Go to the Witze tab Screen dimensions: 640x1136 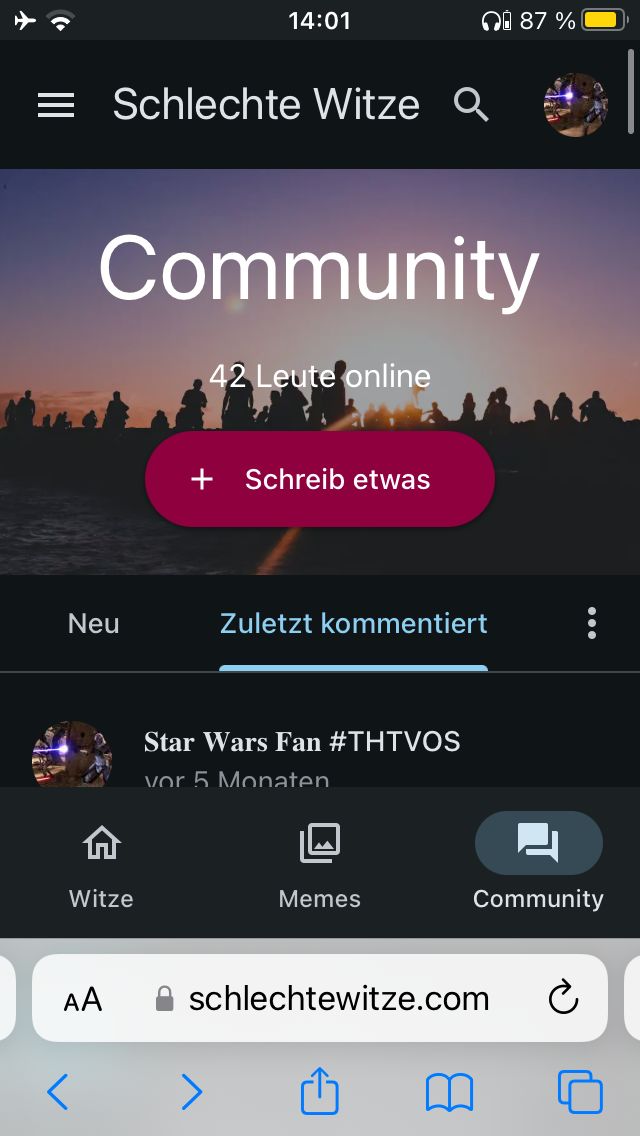tap(101, 866)
